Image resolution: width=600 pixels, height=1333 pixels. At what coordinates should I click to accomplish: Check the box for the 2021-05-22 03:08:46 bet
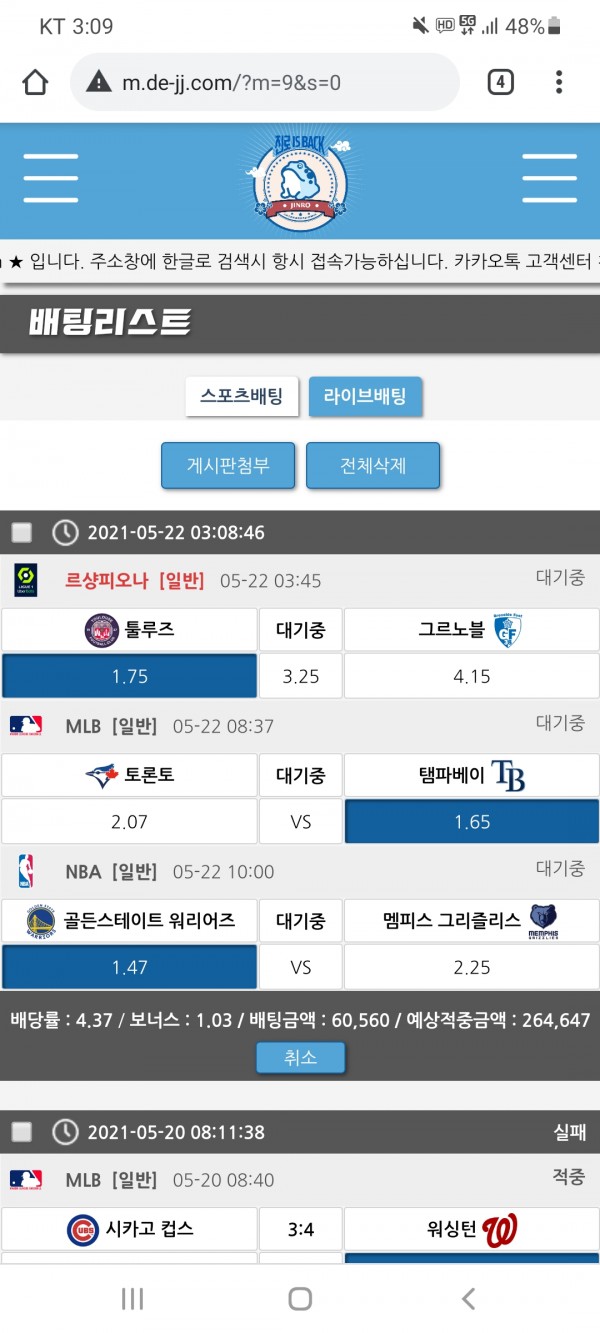coord(22,532)
